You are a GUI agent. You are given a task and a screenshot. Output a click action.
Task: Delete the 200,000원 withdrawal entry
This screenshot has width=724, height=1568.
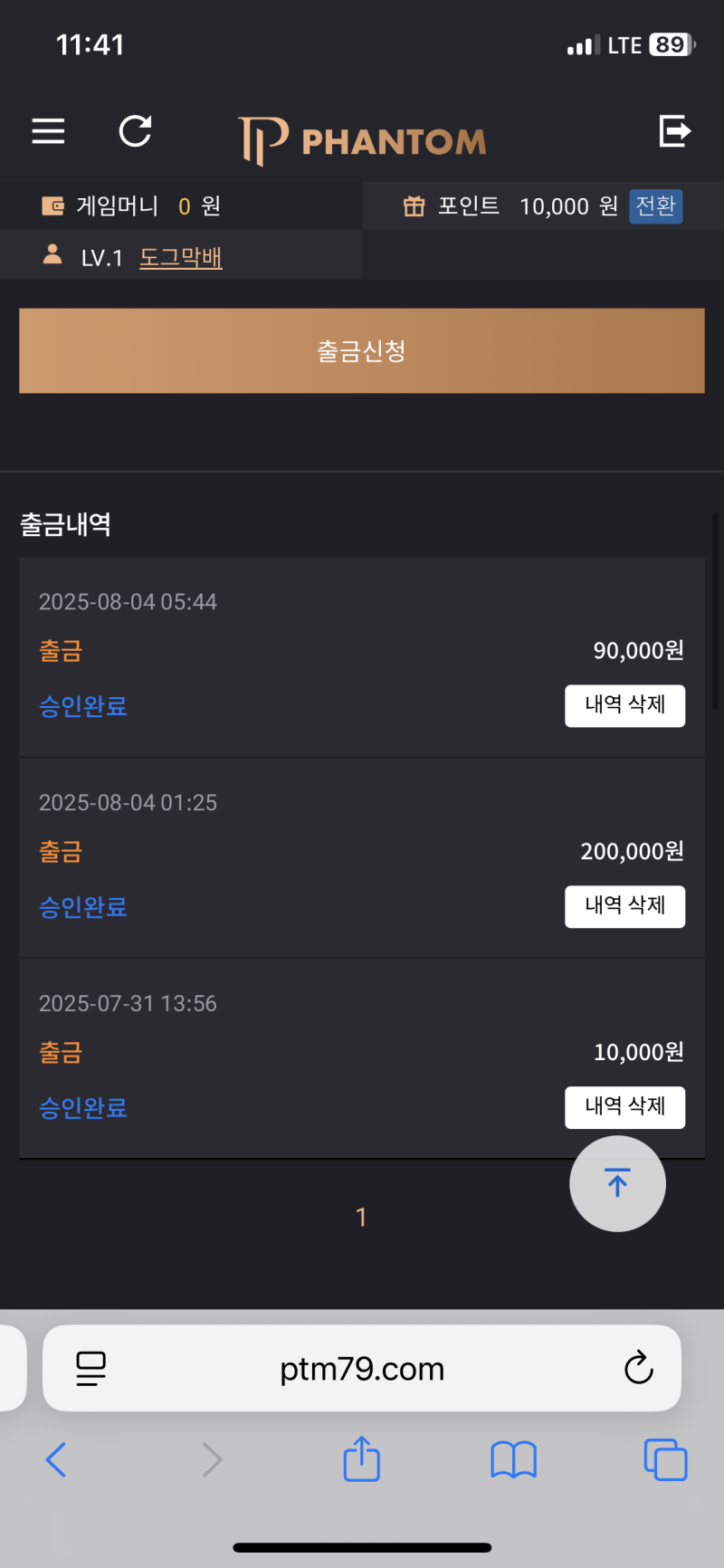(624, 906)
